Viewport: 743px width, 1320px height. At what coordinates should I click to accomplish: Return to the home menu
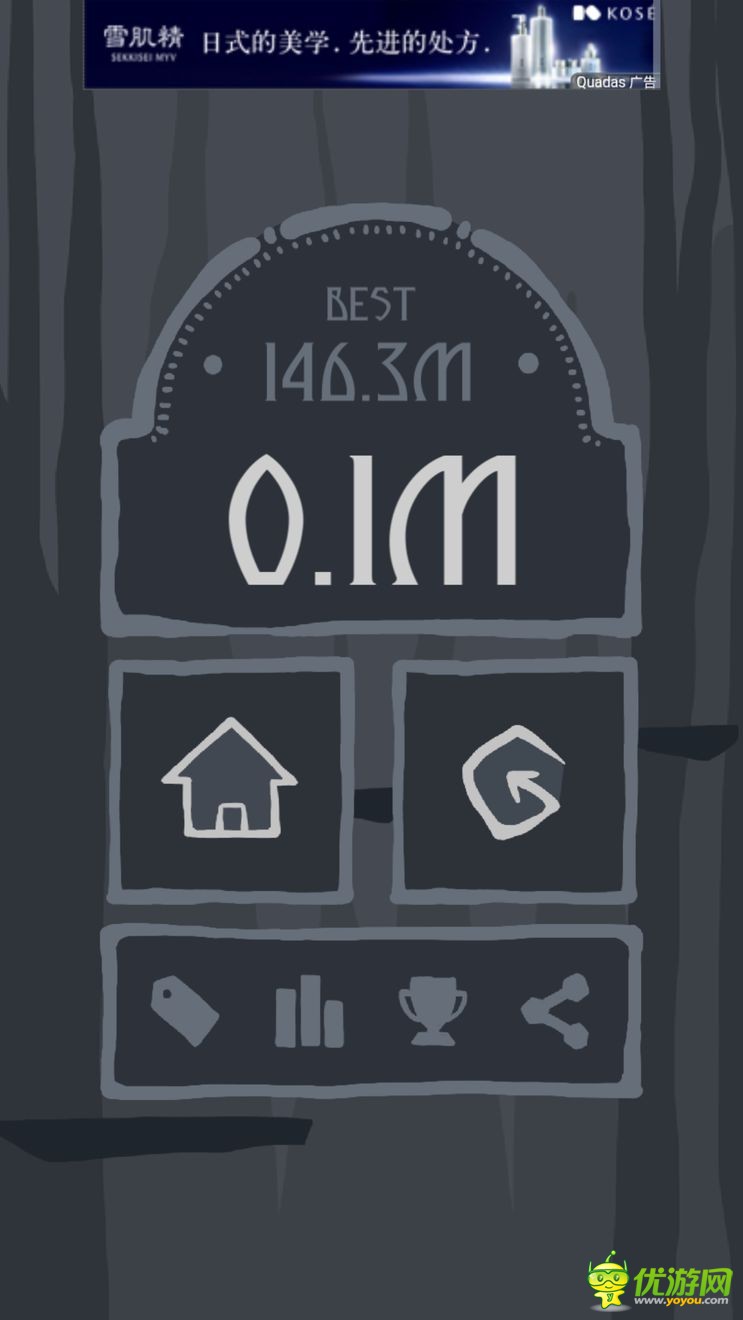[230, 778]
